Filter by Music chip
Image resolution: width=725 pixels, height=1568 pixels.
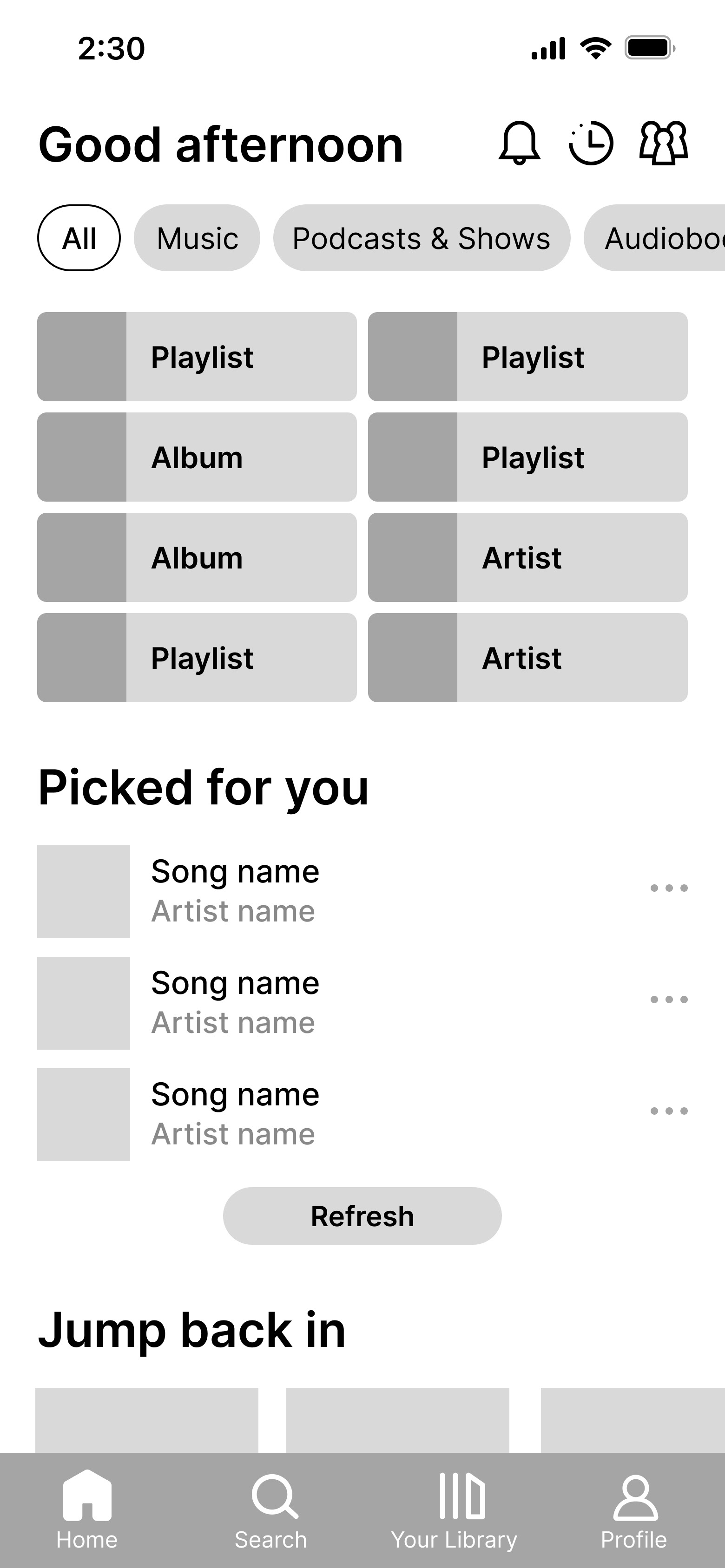pos(198,238)
